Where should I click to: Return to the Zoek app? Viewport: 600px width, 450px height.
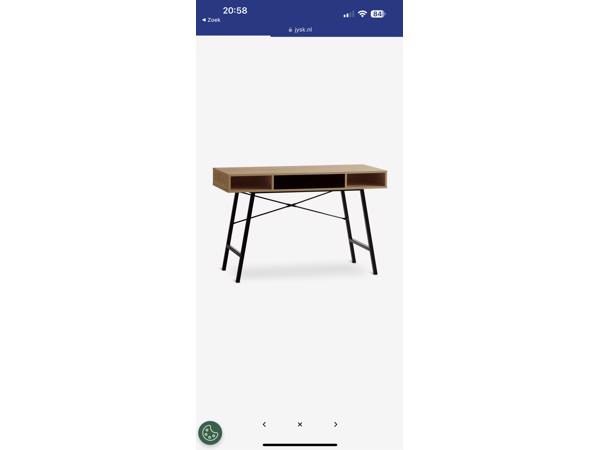coord(212,20)
